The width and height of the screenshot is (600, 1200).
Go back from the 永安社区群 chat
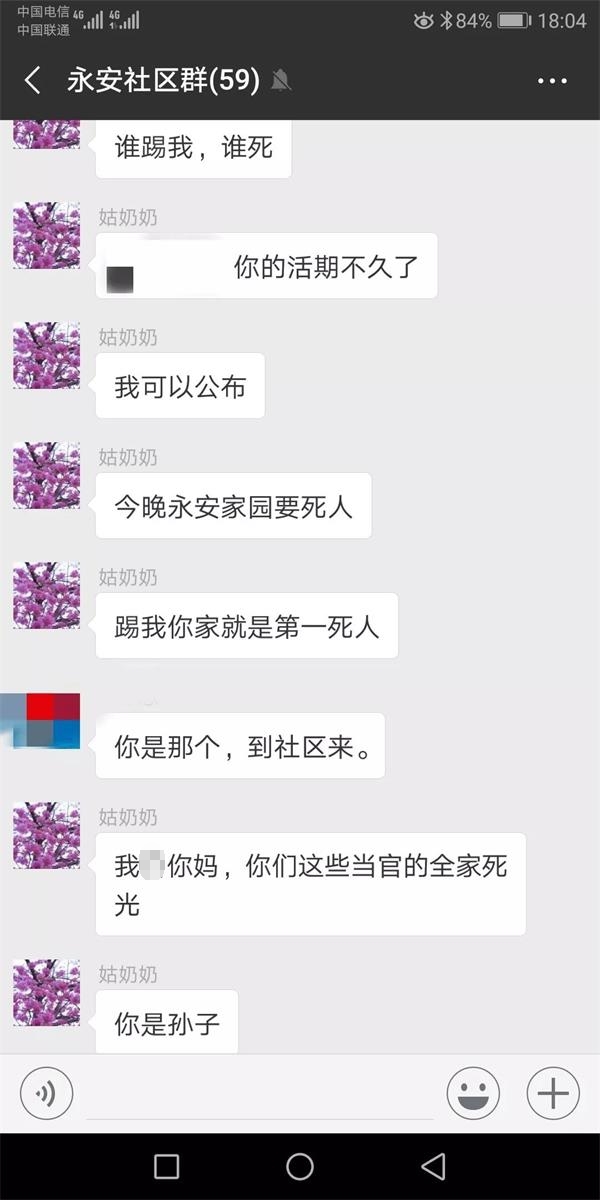[x=33, y=81]
